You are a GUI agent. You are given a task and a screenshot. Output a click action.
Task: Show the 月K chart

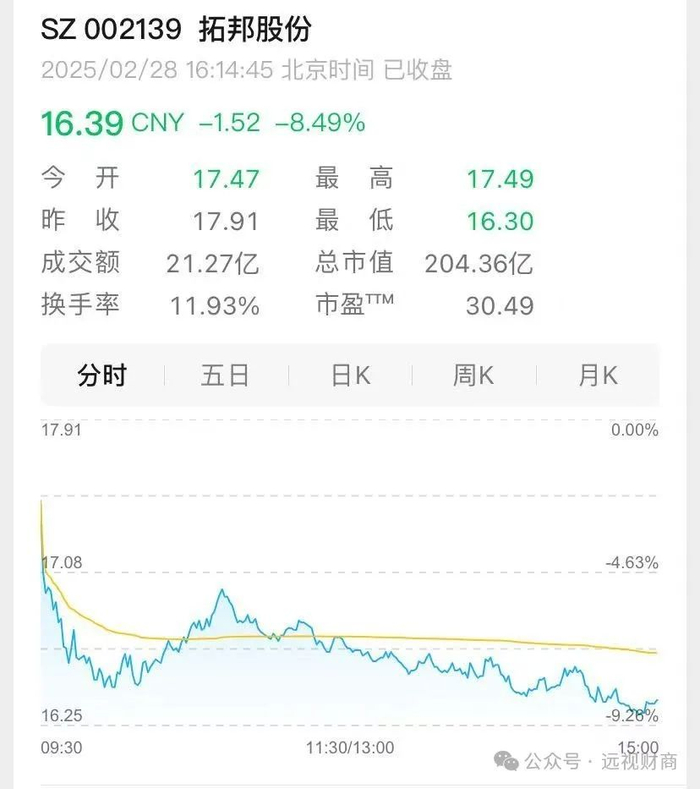(x=598, y=375)
